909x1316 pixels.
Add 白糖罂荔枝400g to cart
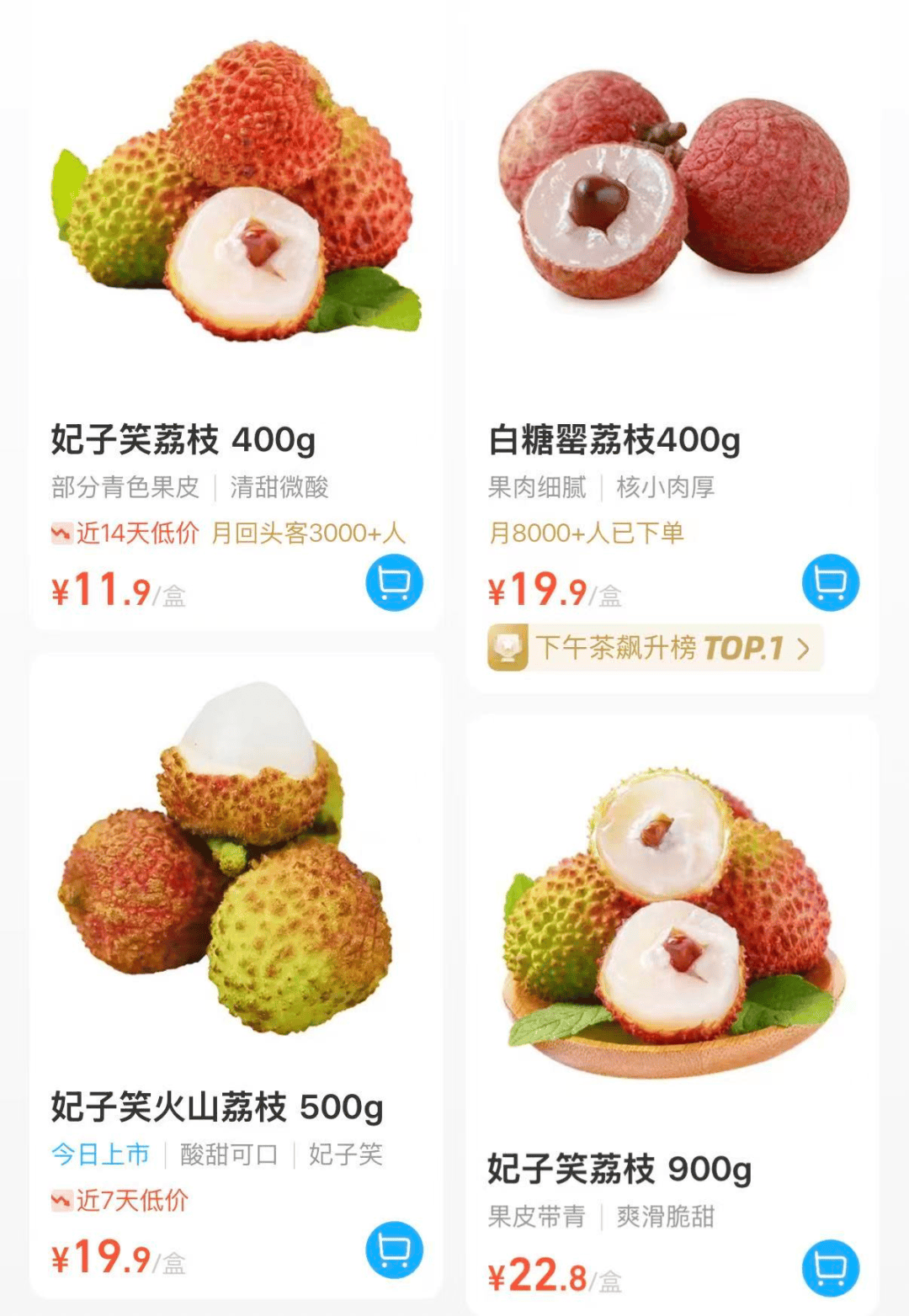click(x=831, y=582)
